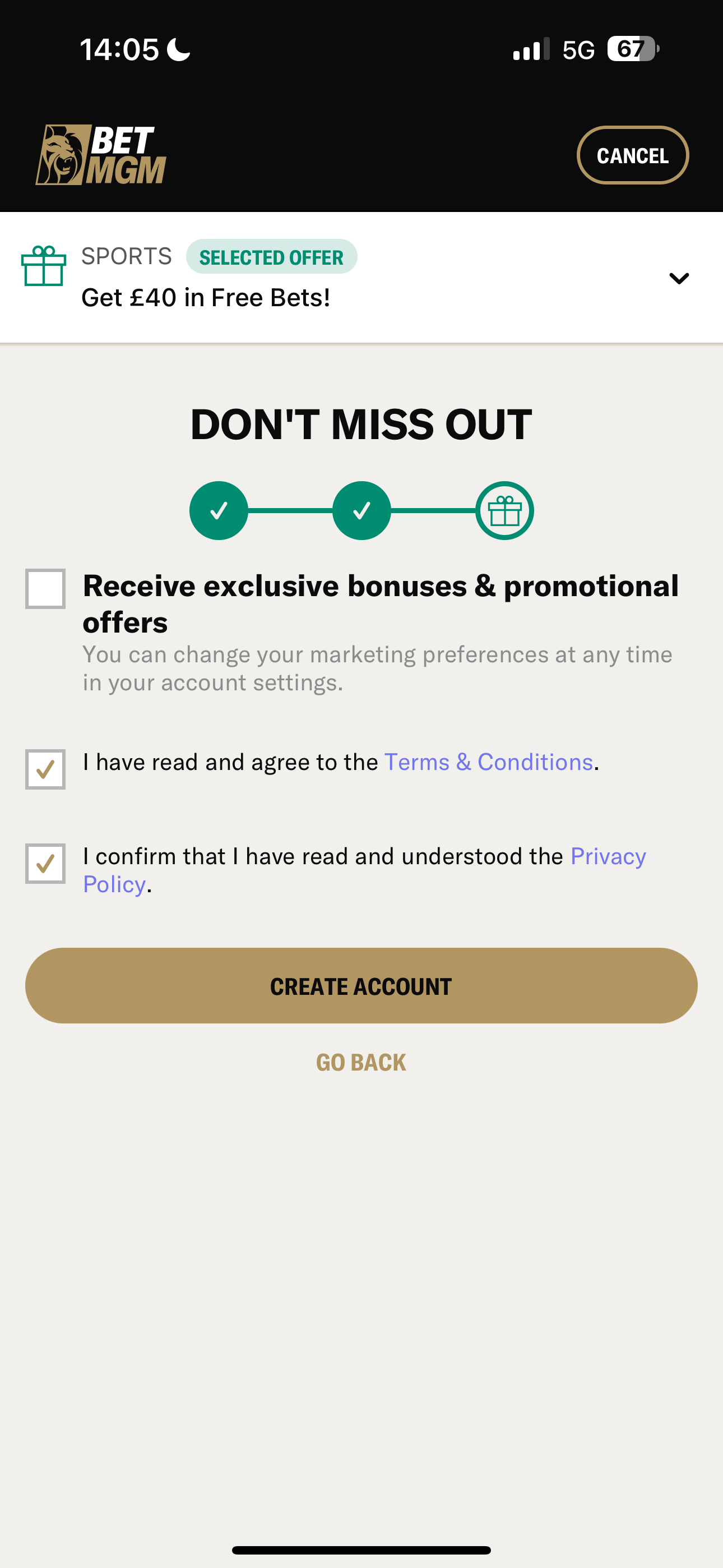Expand the Get £40 in Free Bets offer

click(x=206, y=297)
